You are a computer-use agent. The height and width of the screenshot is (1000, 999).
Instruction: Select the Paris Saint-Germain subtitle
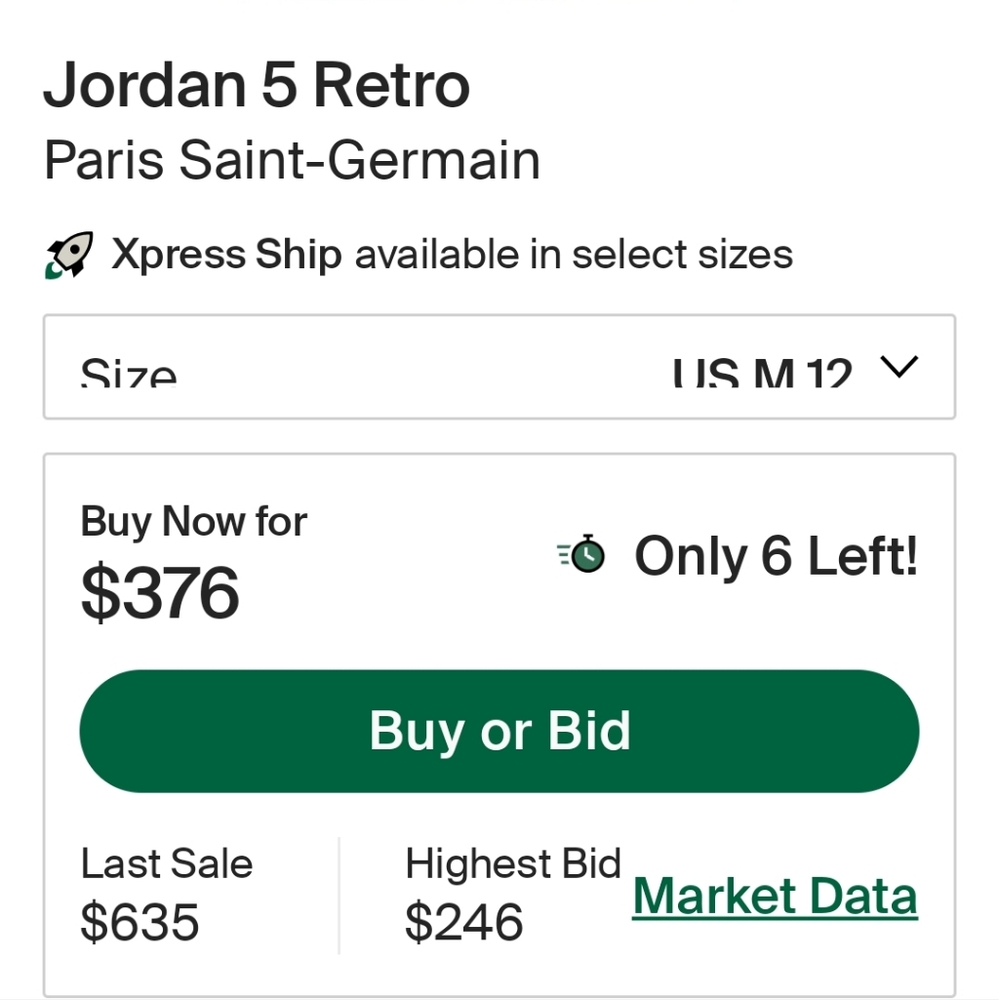click(291, 160)
